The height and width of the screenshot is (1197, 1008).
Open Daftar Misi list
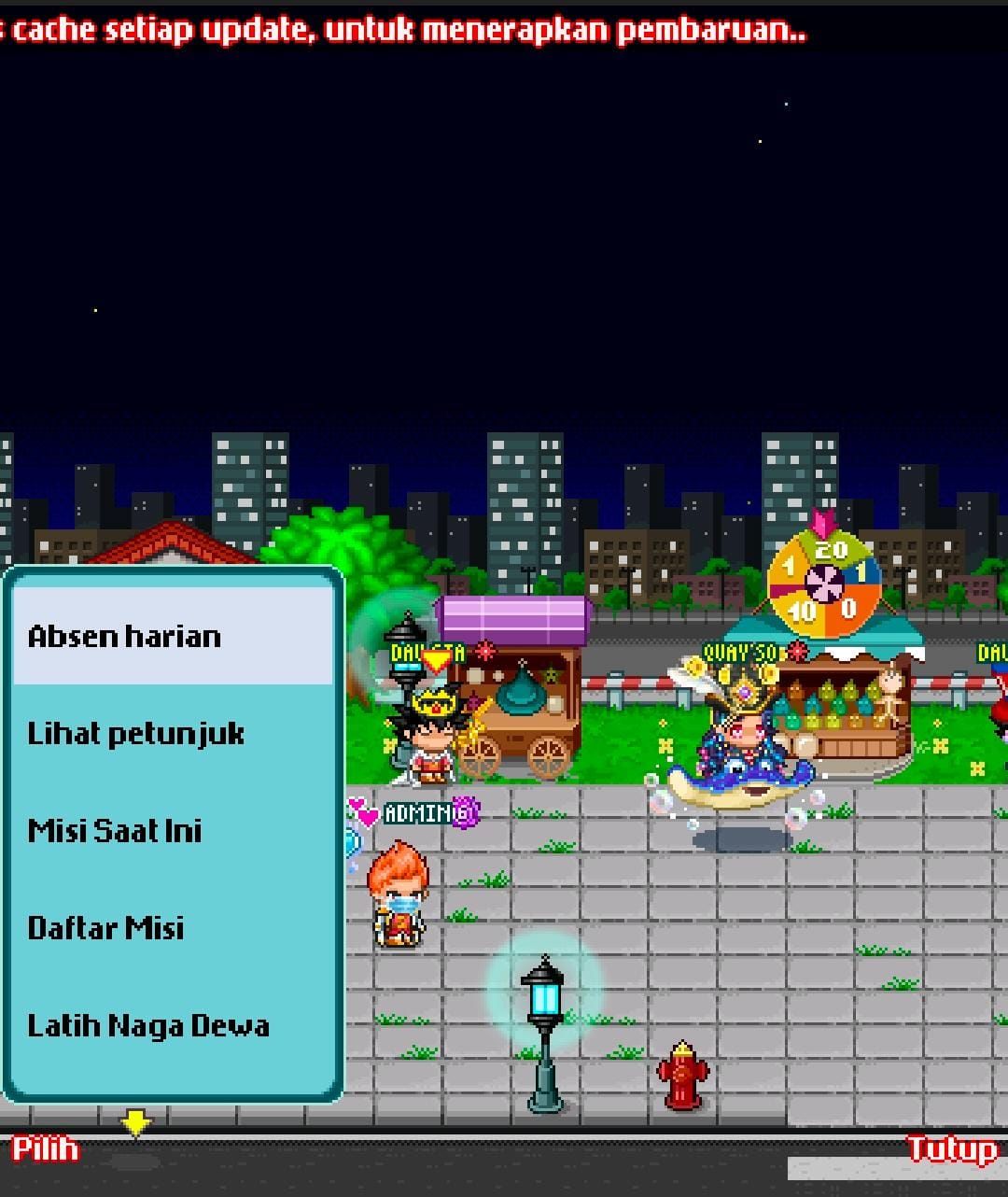[173, 928]
